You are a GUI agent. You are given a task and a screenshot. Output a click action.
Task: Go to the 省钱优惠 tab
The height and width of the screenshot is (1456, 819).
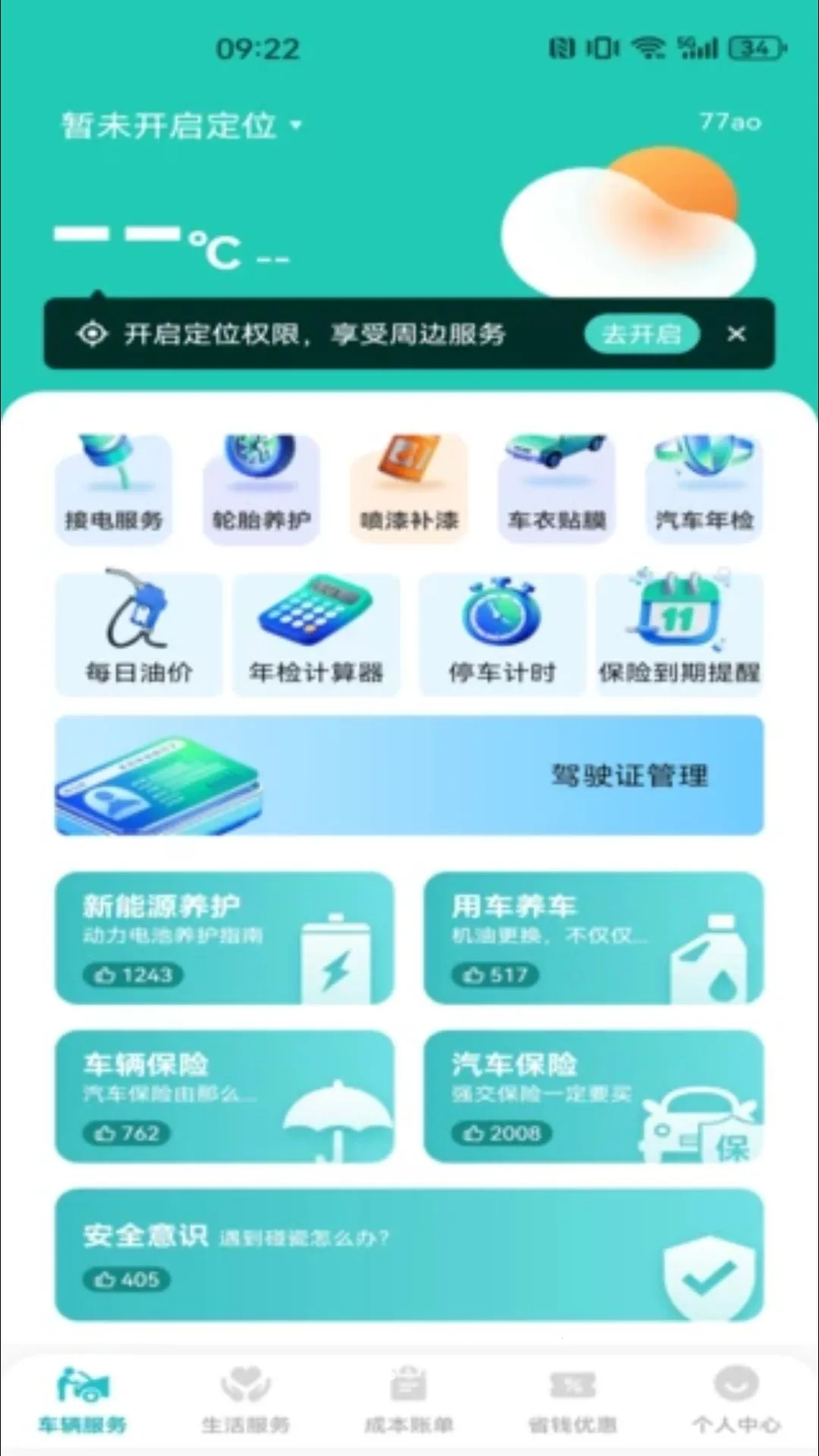[x=573, y=1399]
